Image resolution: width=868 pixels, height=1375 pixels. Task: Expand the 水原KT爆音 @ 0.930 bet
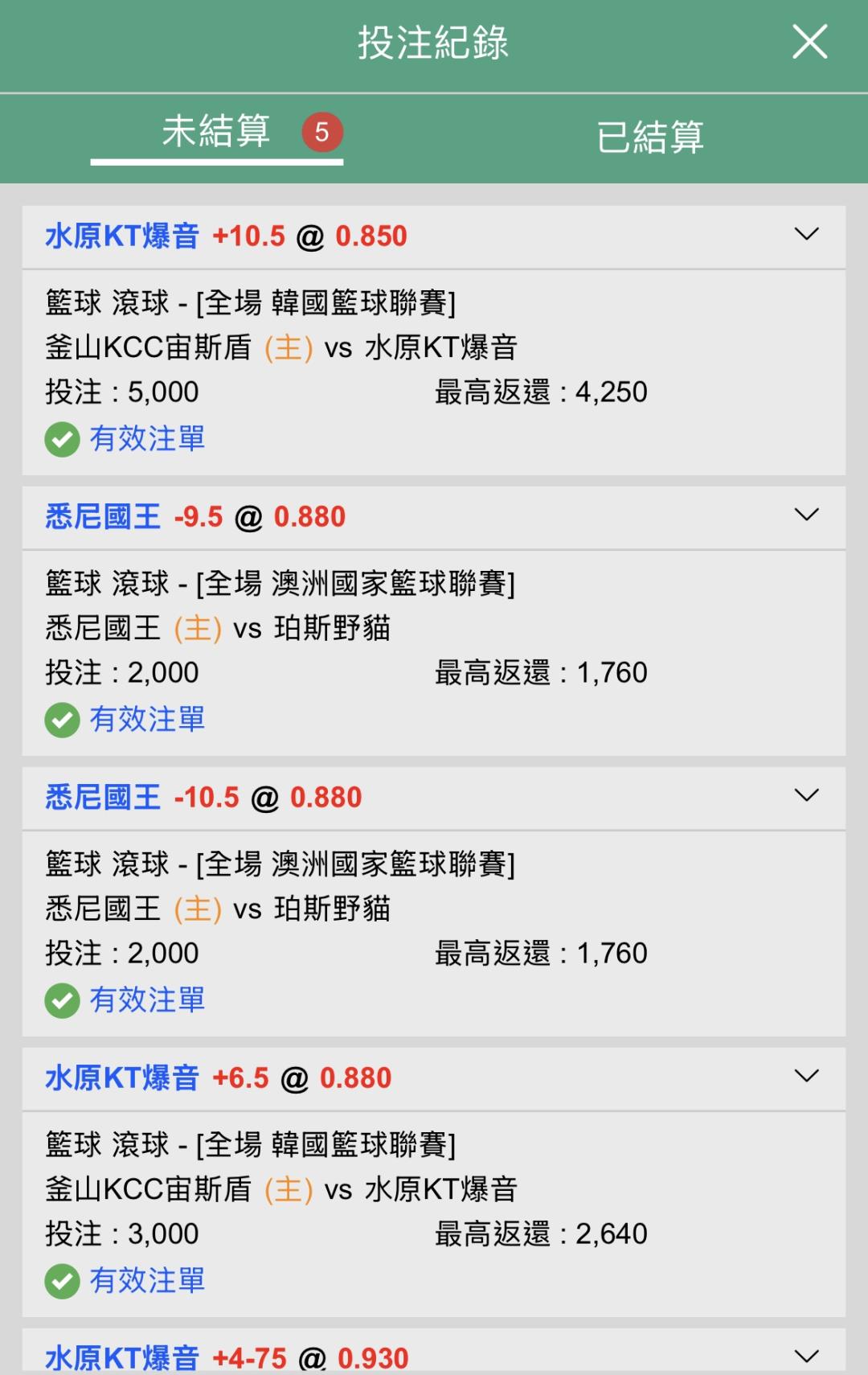tap(806, 1356)
